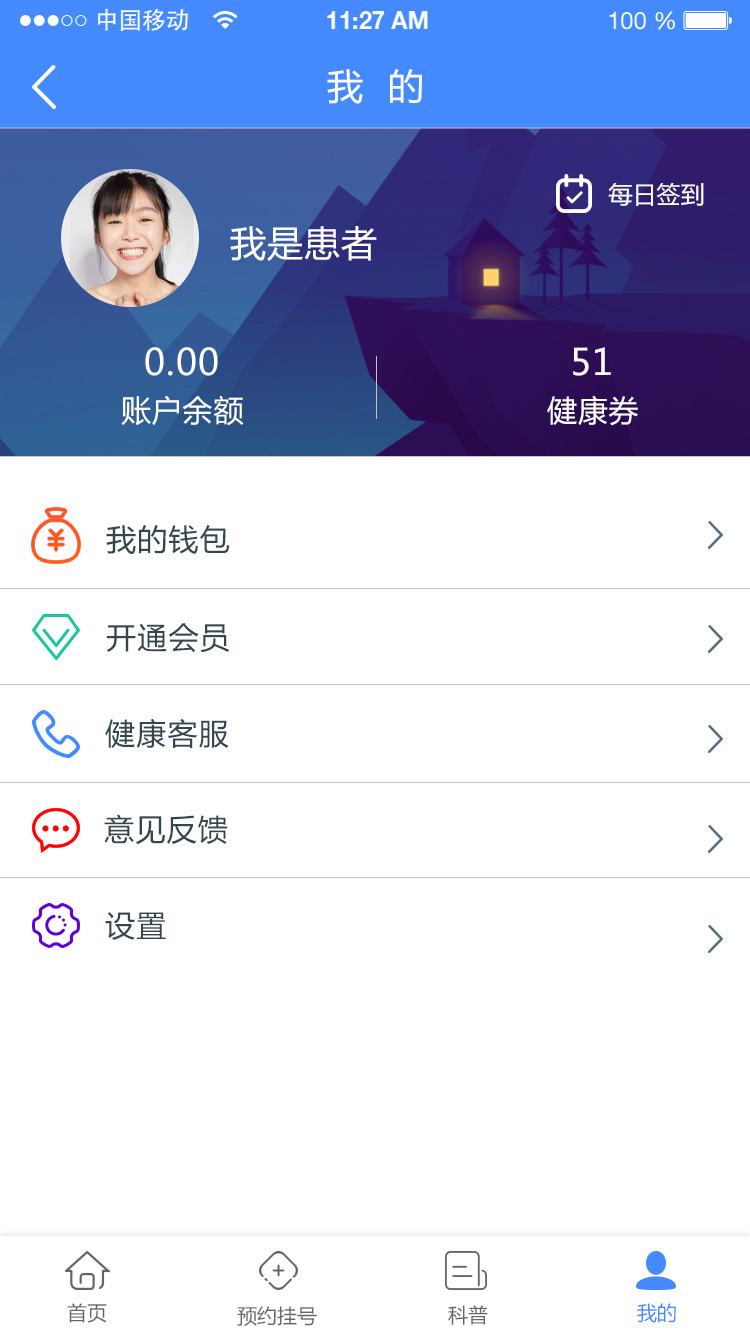Go back using the top-left arrow
The width and height of the screenshot is (750, 1334).
click(x=44, y=88)
